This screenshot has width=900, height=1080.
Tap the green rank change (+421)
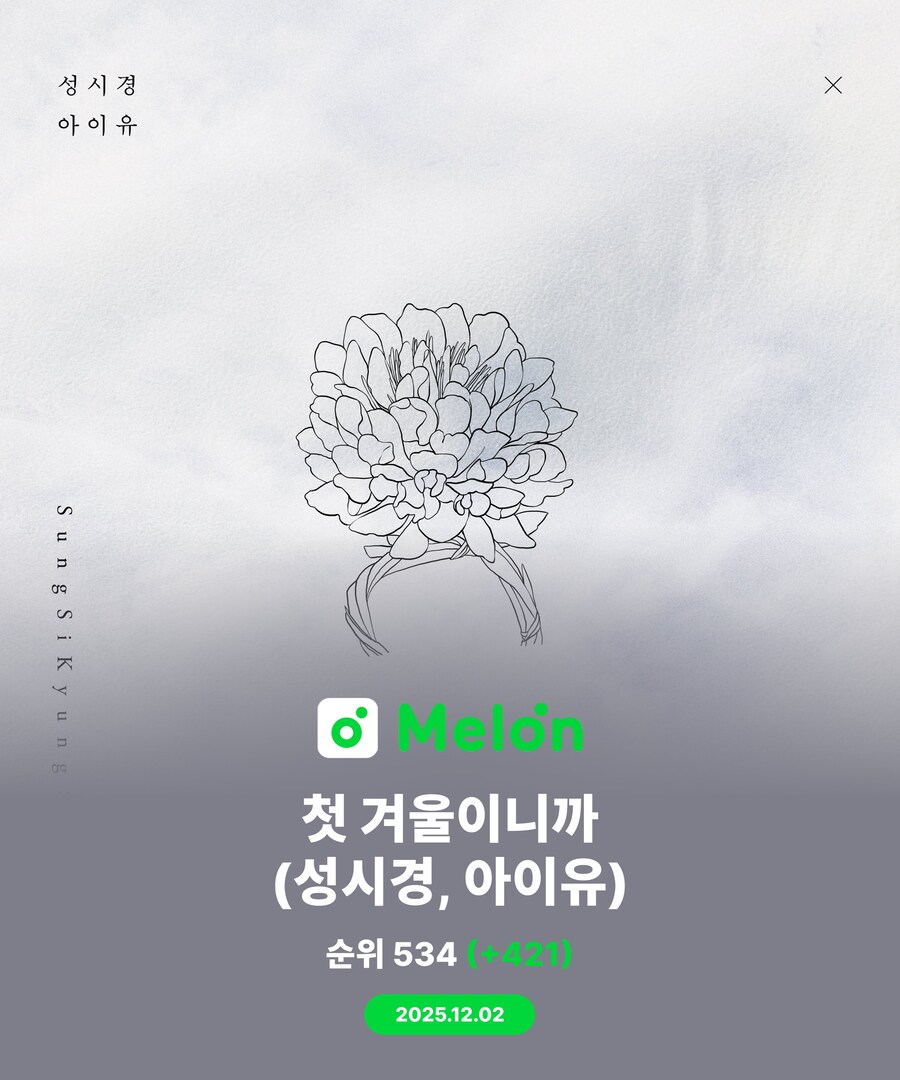pyautogui.click(x=519, y=955)
